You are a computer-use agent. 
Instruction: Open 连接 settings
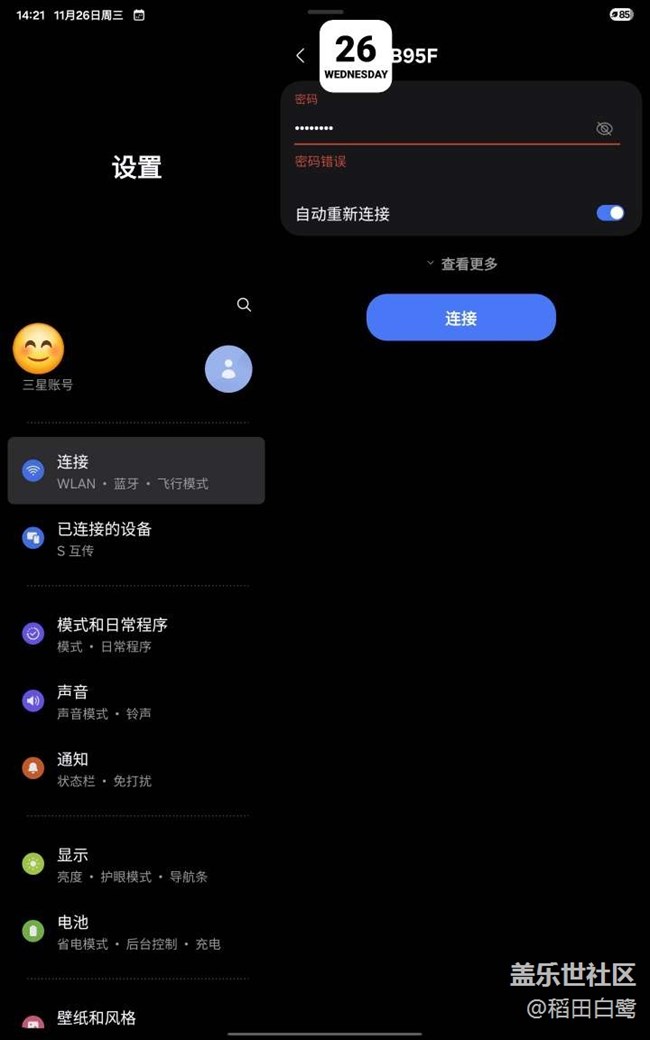pyautogui.click(x=136, y=471)
